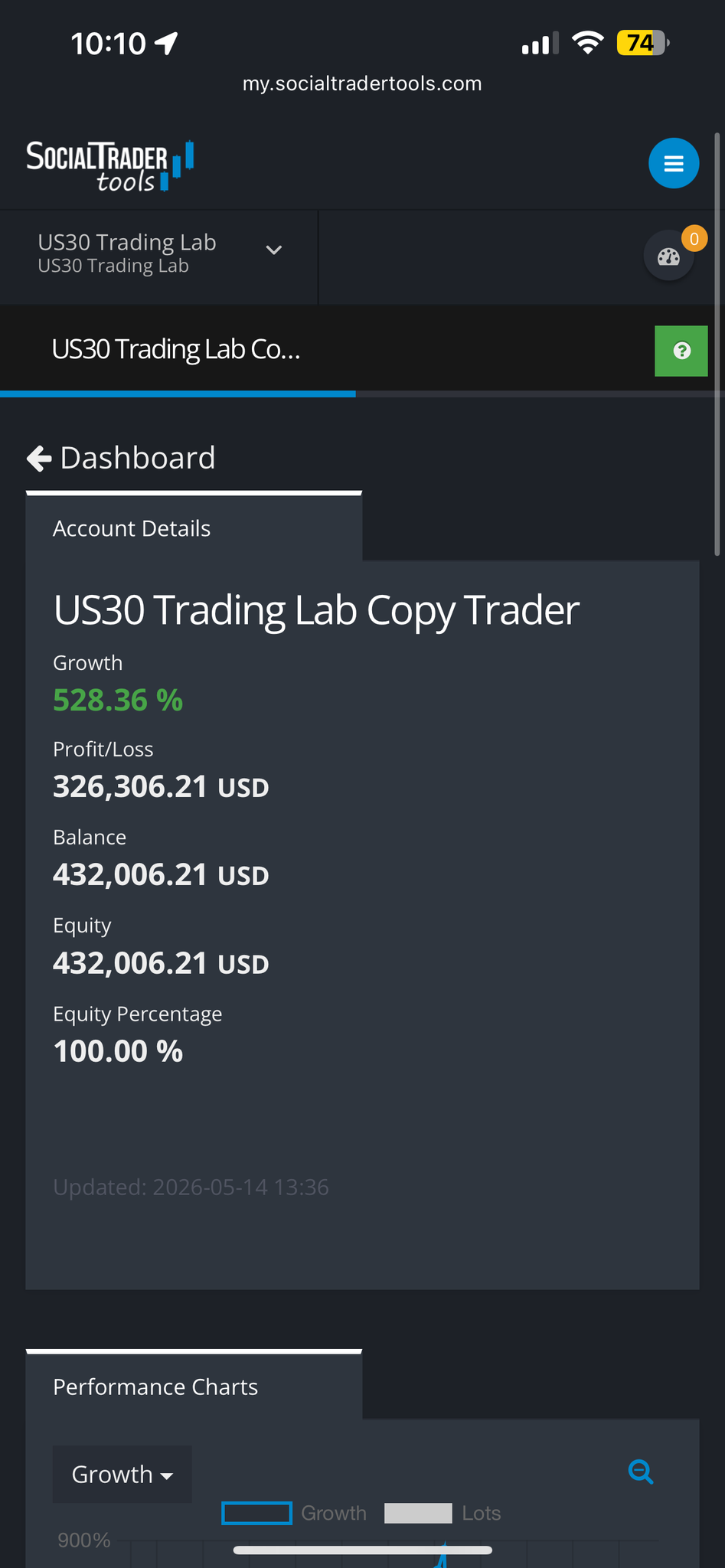Viewport: 725px width, 1568px height.
Task: Open the Growth chart type dropdown
Action: tap(122, 1474)
